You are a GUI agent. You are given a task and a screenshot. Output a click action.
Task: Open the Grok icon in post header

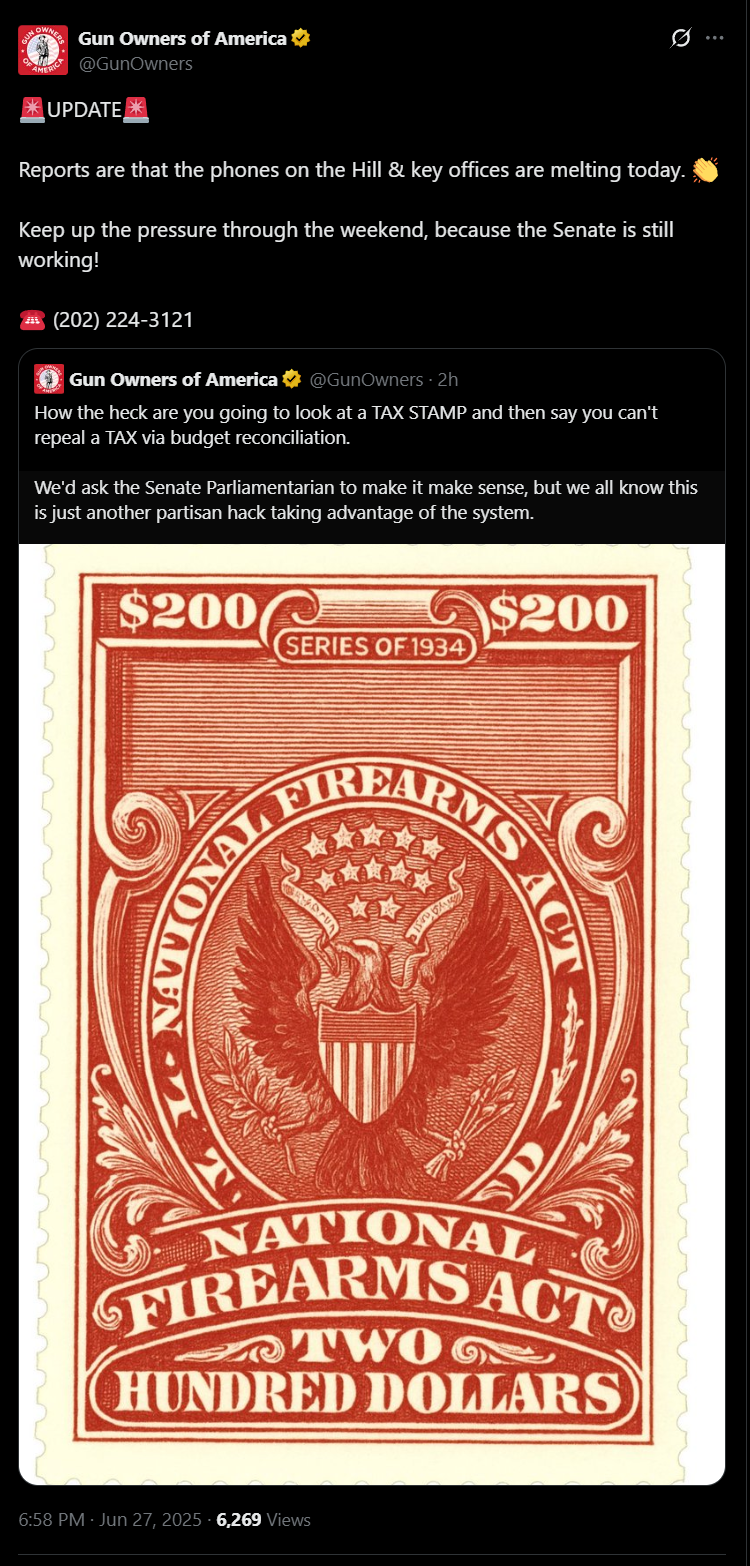point(680,39)
